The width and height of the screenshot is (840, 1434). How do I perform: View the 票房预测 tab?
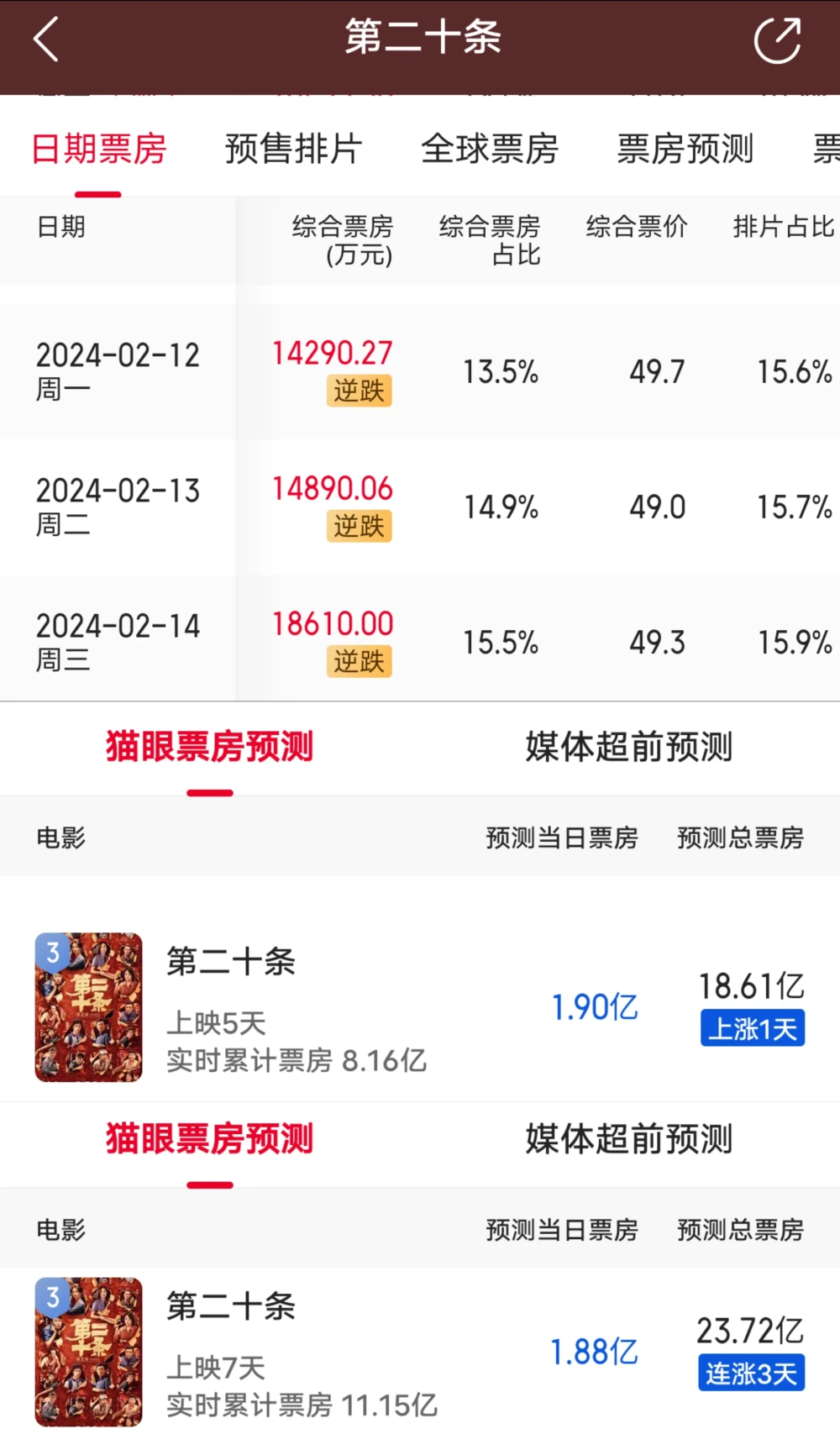coord(685,150)
